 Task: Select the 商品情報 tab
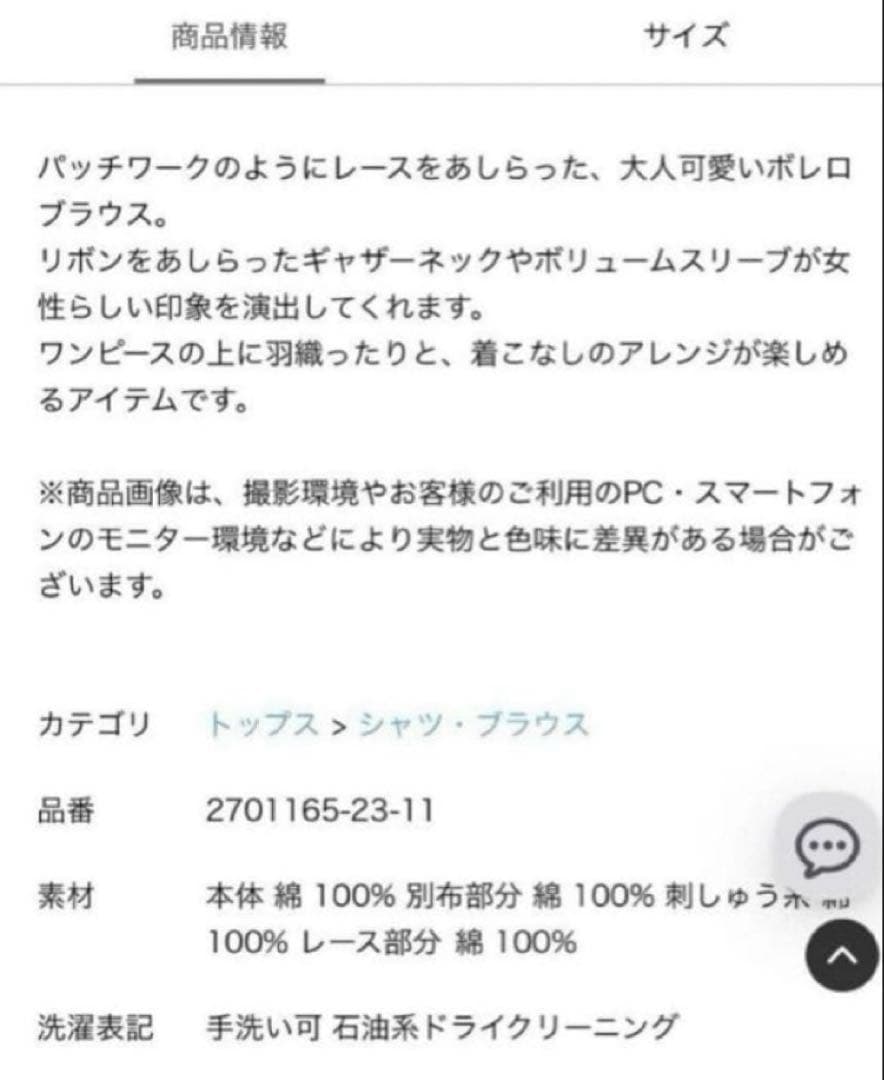[230, 38]
